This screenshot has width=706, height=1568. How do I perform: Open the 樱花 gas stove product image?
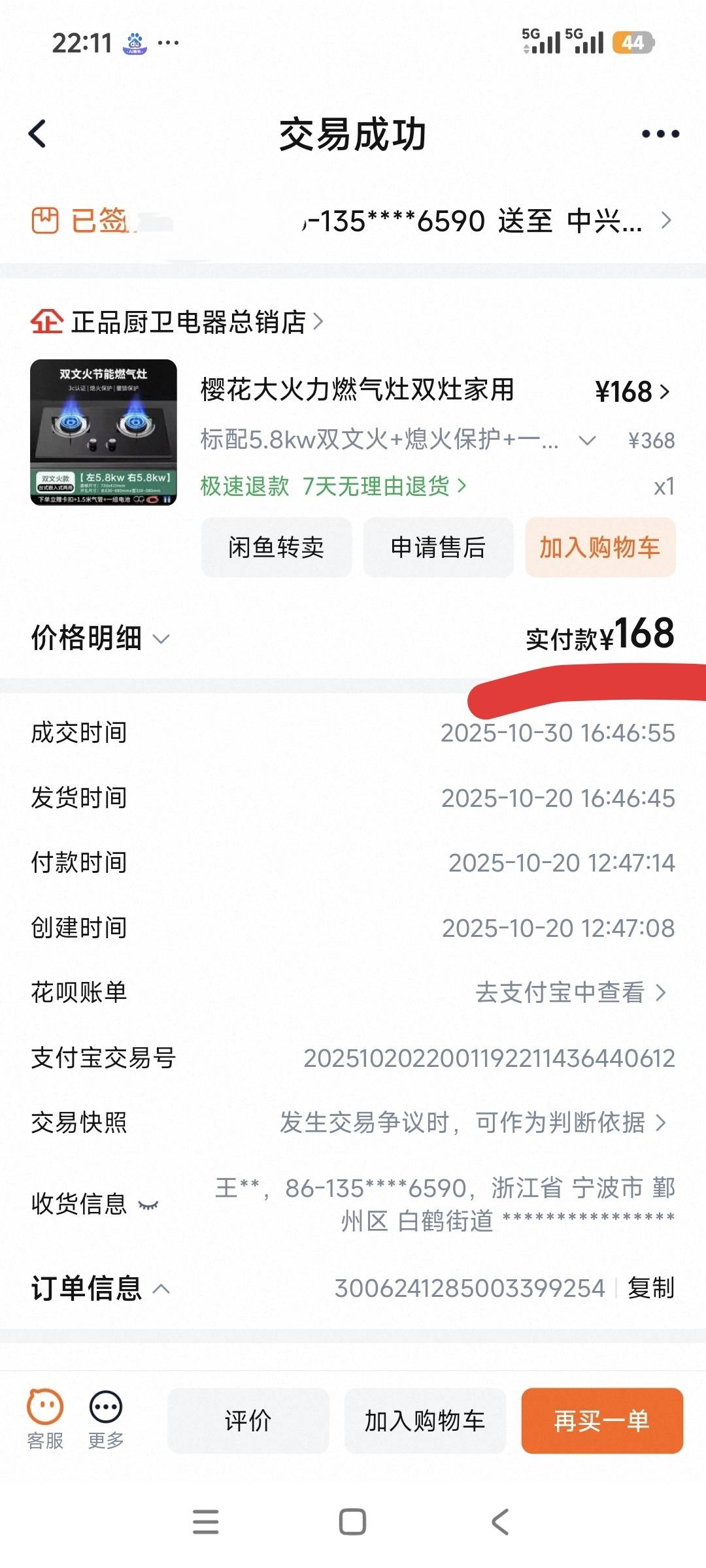click(103, 432)
